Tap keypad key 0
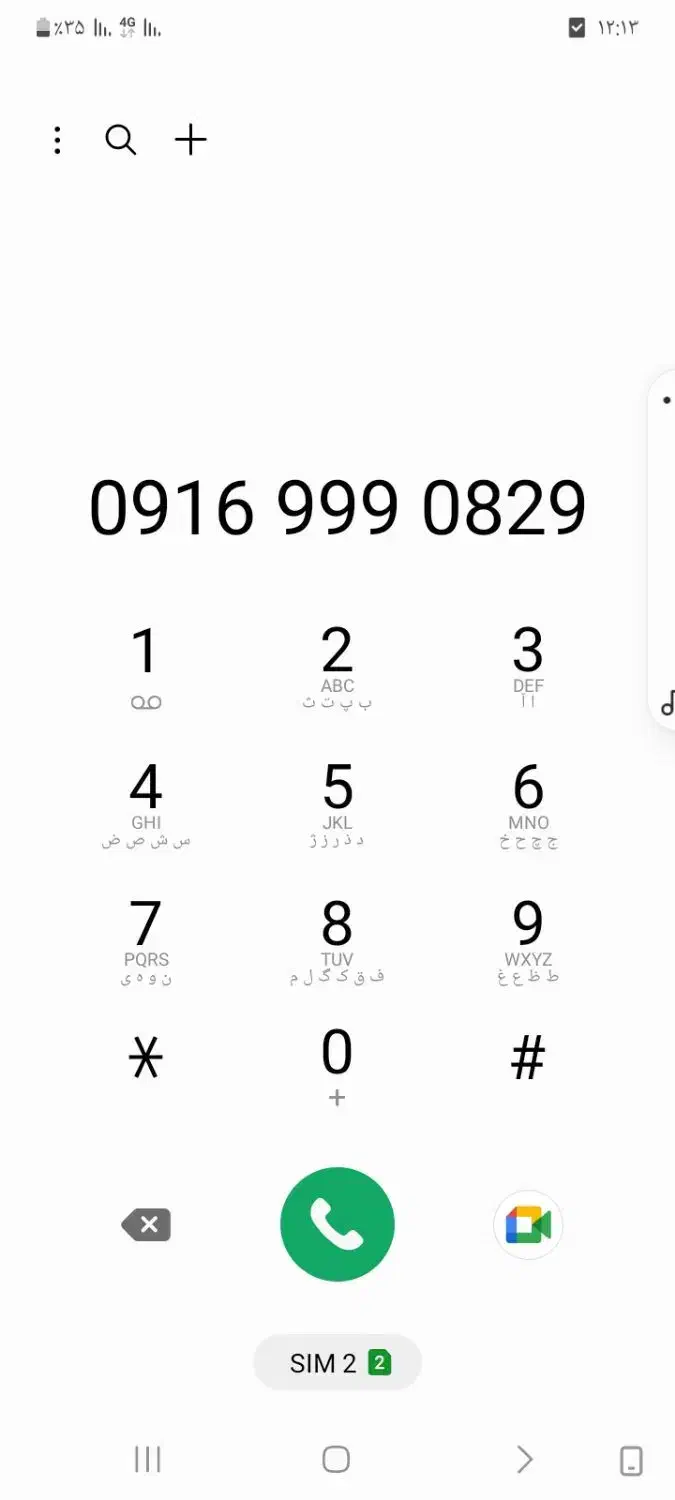 pos(337,1066)
